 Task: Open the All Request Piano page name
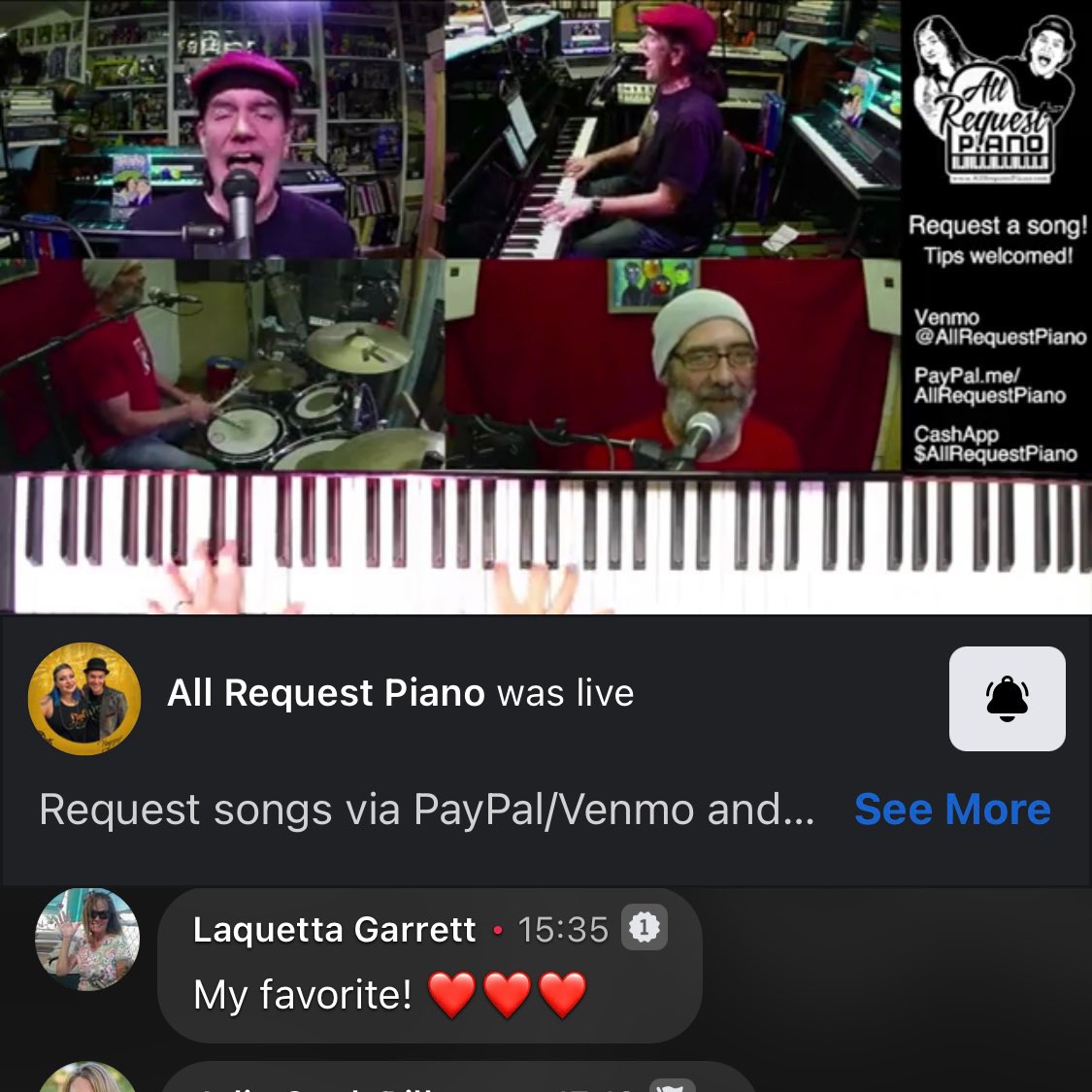pos(326,693)
